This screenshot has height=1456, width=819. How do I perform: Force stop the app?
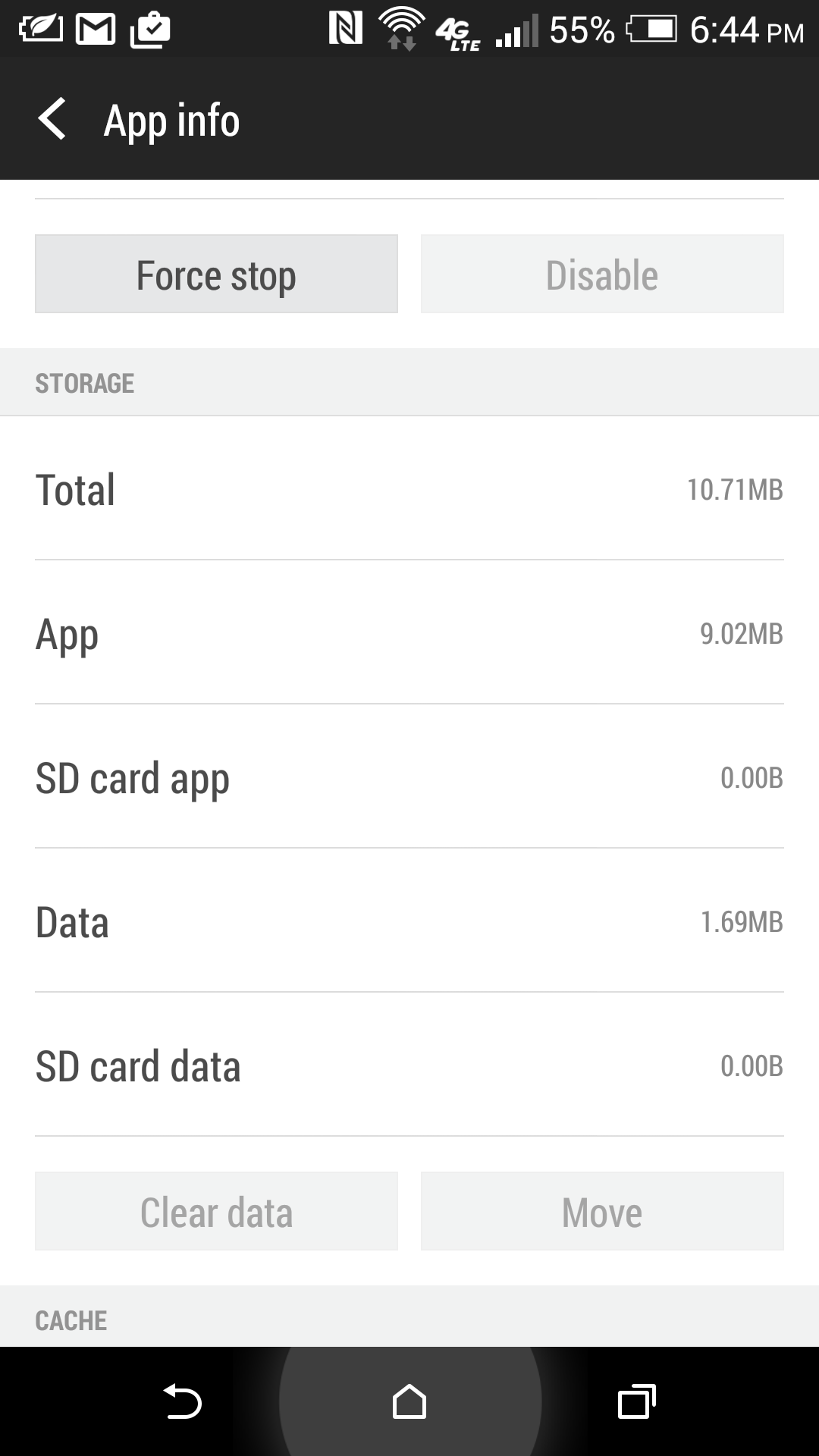216,274
